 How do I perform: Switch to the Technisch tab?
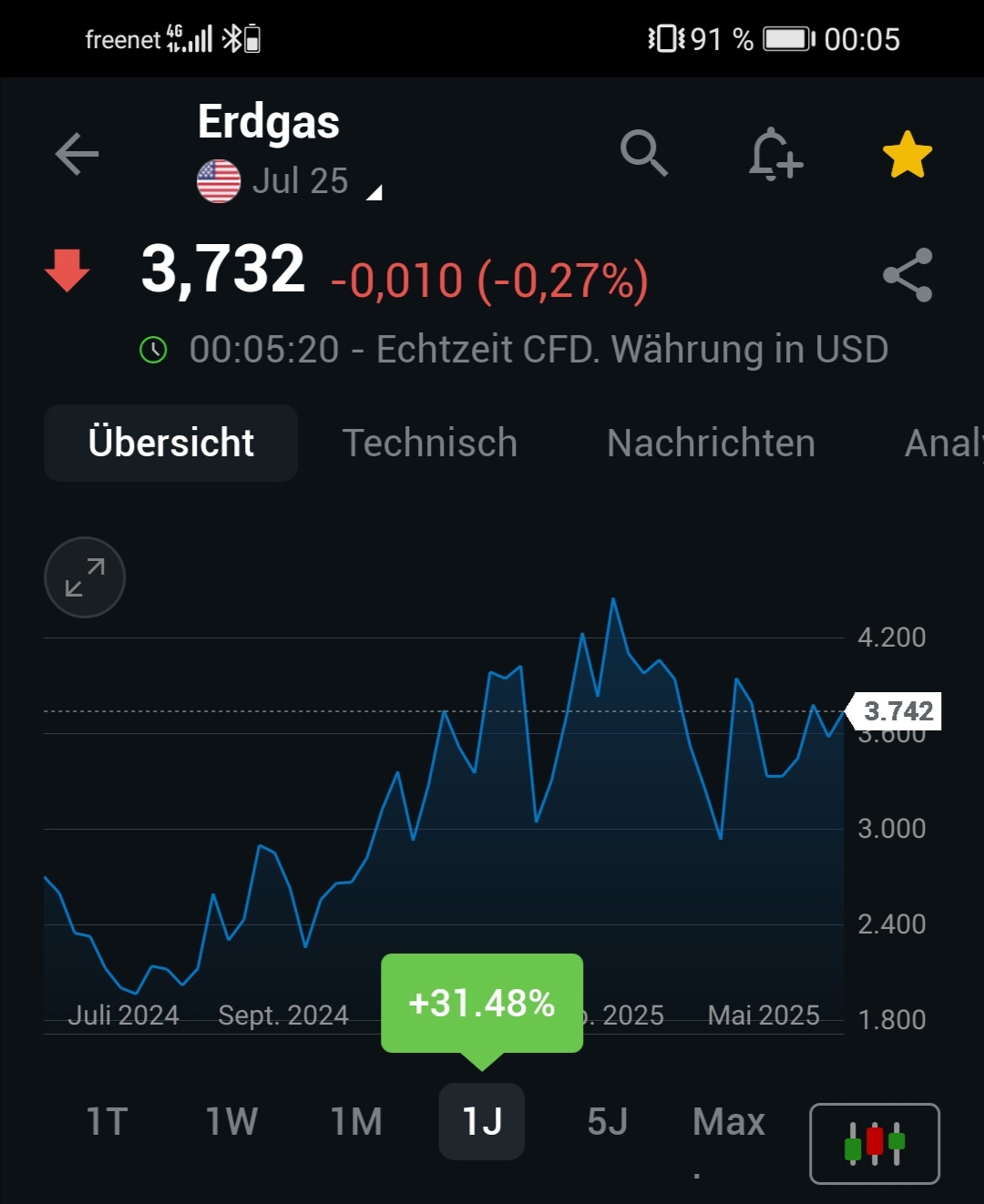tap(429, 444)
